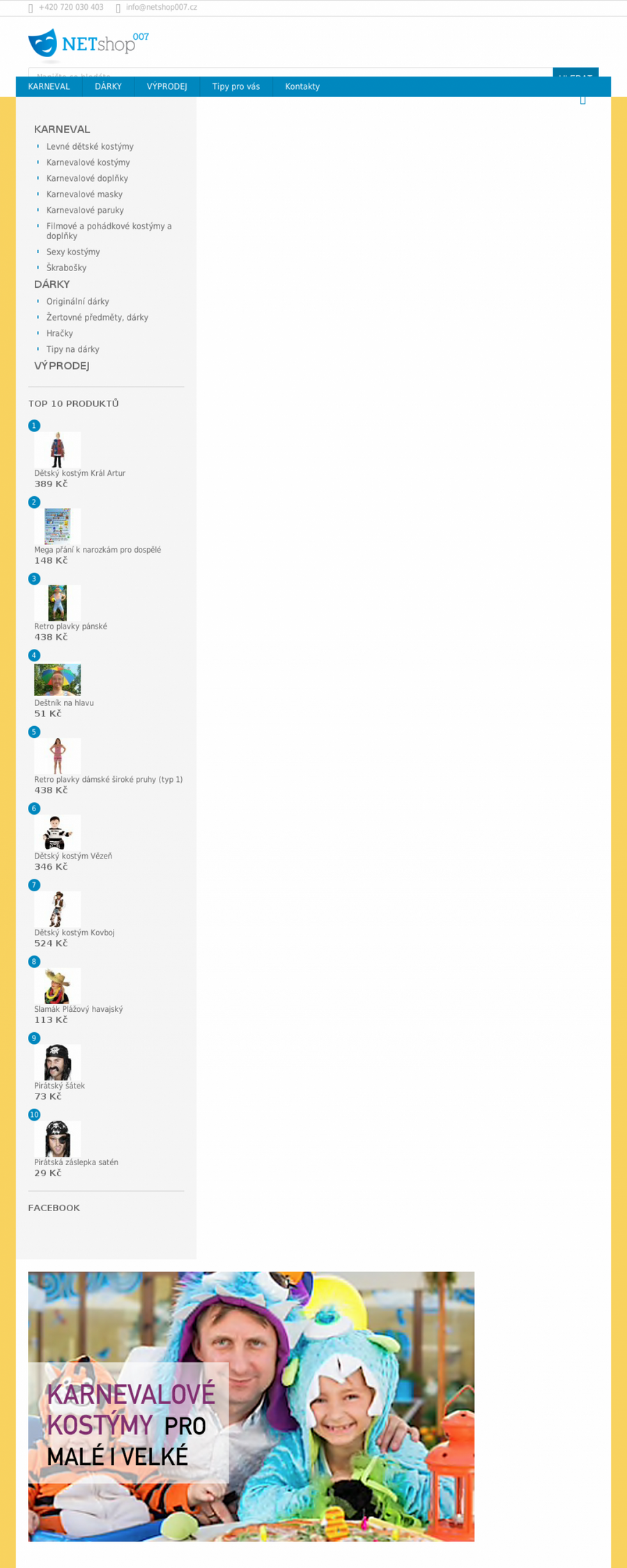Open the VÝPRODEJ tab in the top bar
The height and width of the screenshot is (1568, 627).
coord(167,86)
